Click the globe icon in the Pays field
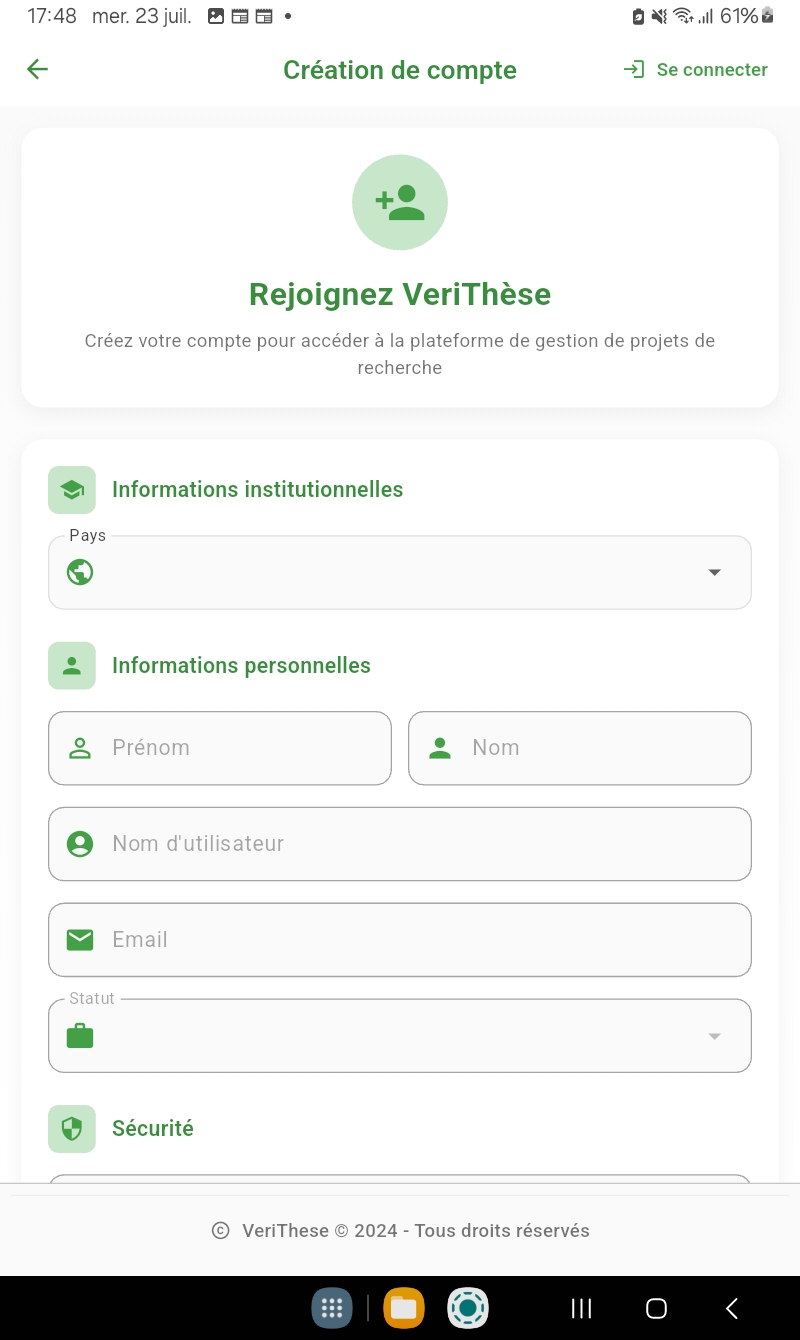The image size is (800, 1340). pos(80,572)
